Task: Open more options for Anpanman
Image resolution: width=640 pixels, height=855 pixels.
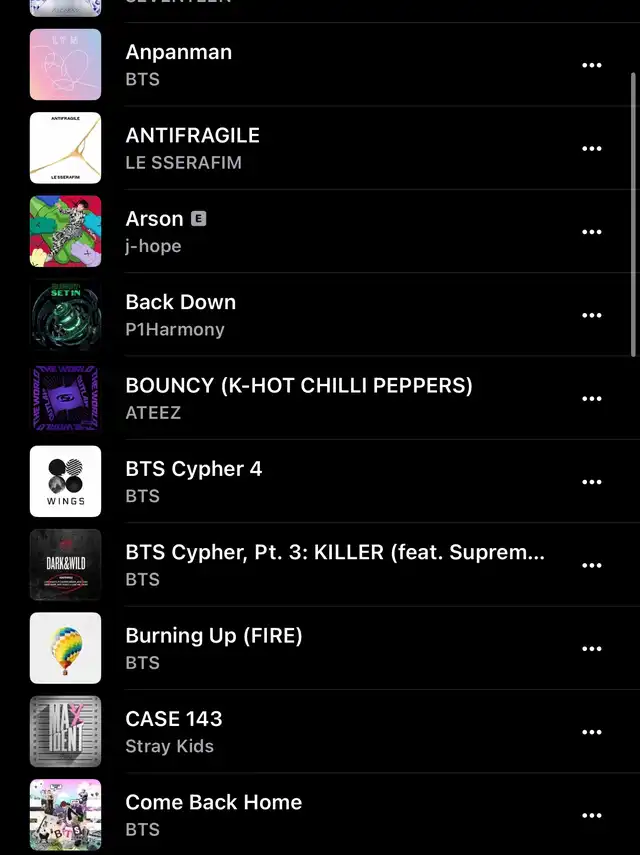Action: [x=592, y=65]
